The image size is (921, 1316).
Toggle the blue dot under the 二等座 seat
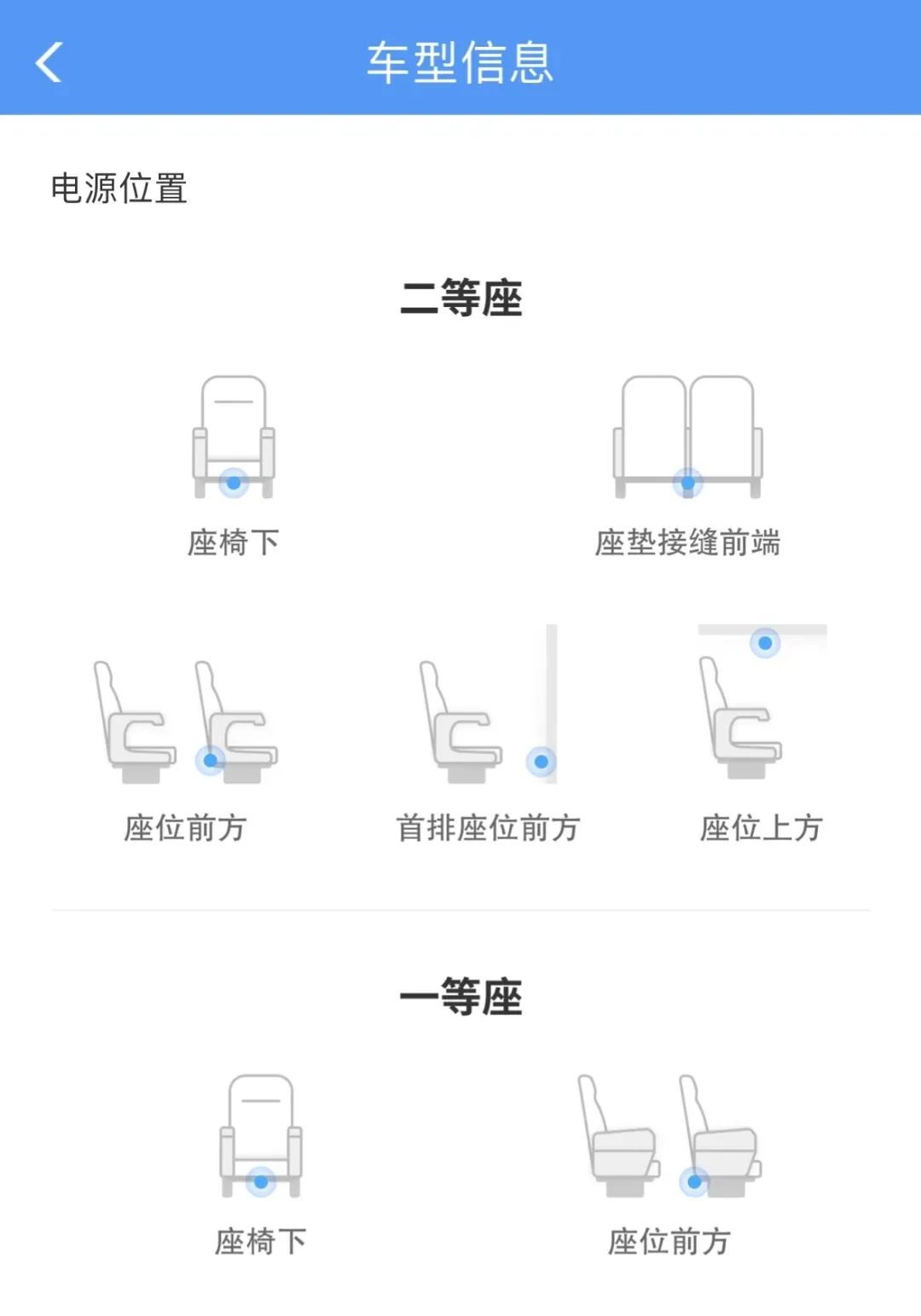click(235, 483)
